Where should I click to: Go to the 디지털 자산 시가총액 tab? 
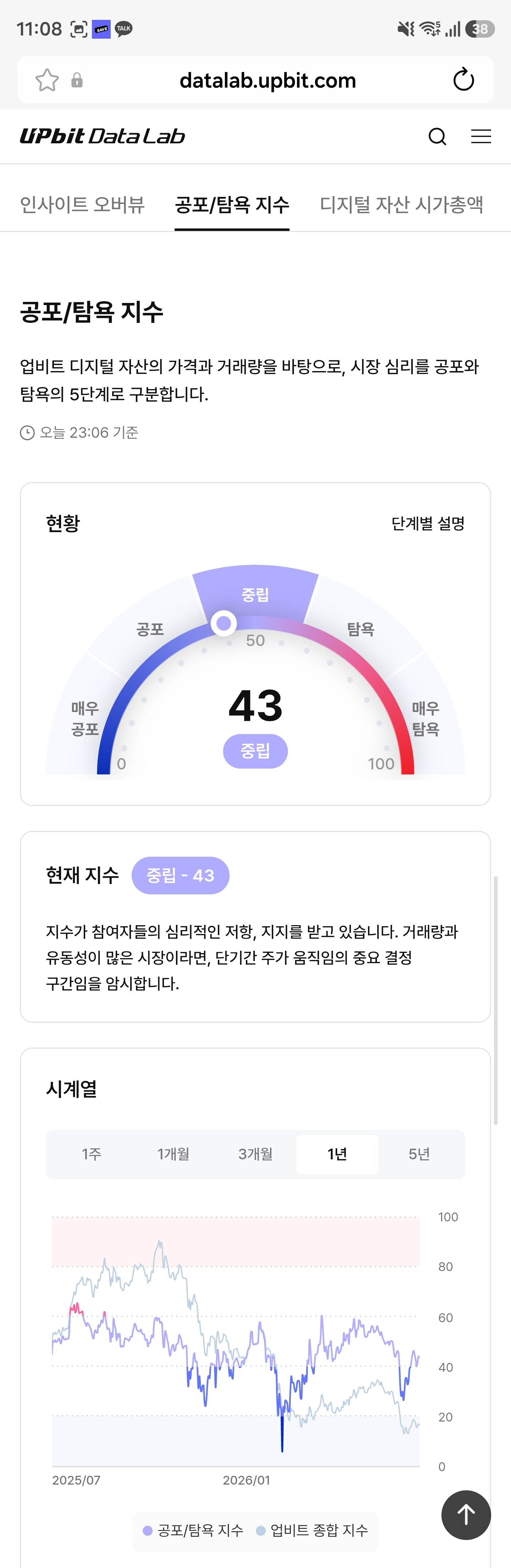401,205
